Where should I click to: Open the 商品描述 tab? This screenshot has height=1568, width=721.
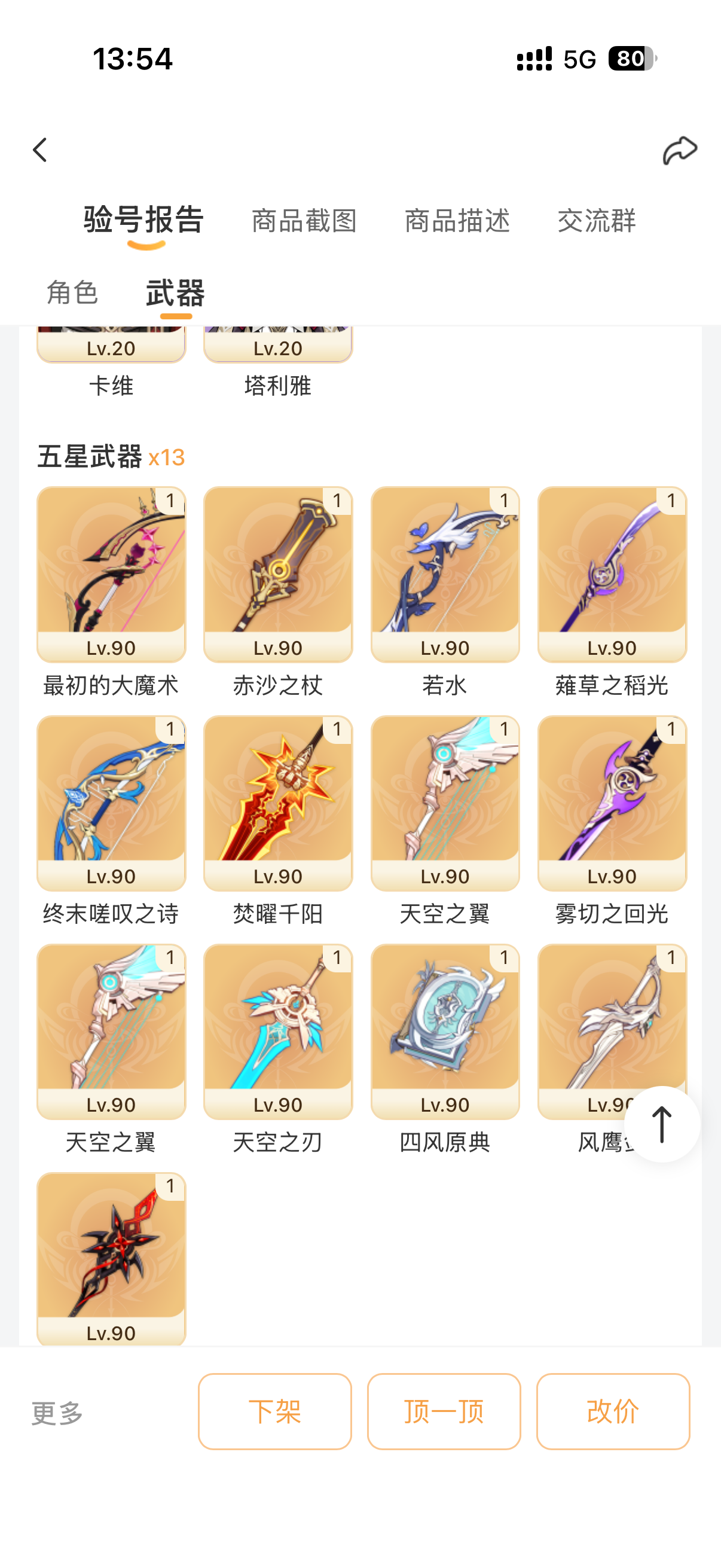457,220
